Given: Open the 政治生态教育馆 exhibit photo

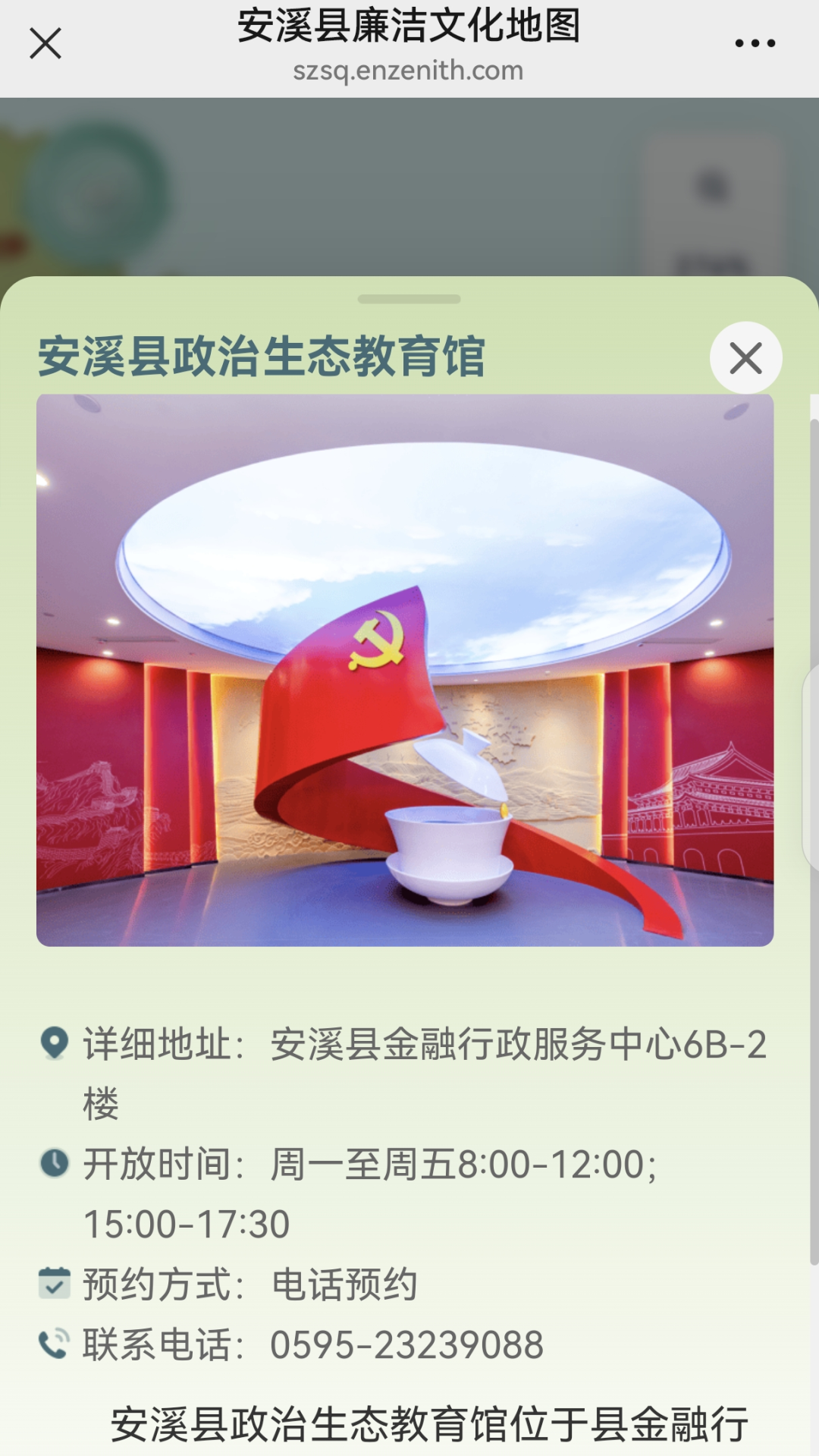Looking at the screenshot, I should click(405, 669).
